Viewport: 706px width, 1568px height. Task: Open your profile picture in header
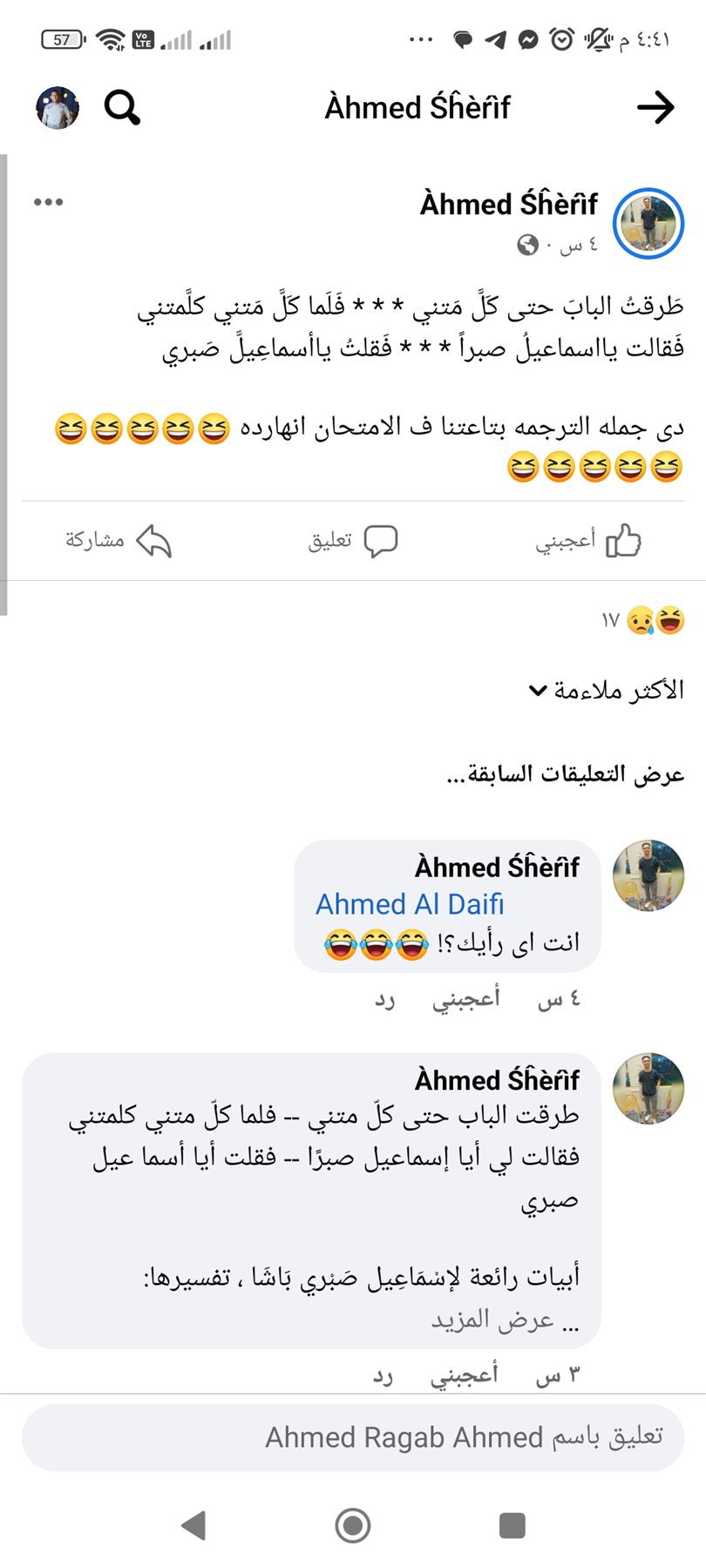coord(58,108)
